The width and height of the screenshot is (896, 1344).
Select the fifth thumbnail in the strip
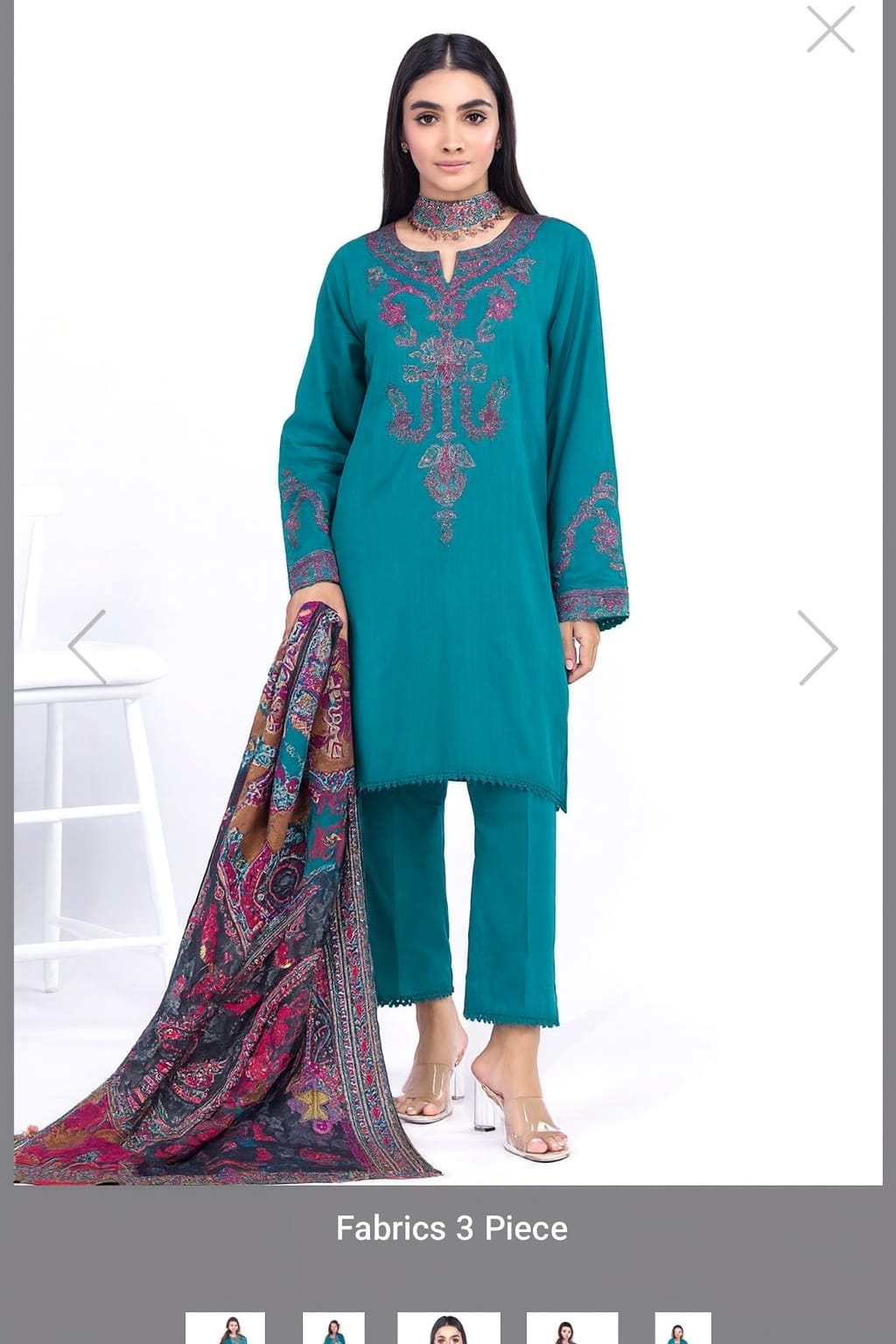pyautogui.click(x=682, y=1328)
